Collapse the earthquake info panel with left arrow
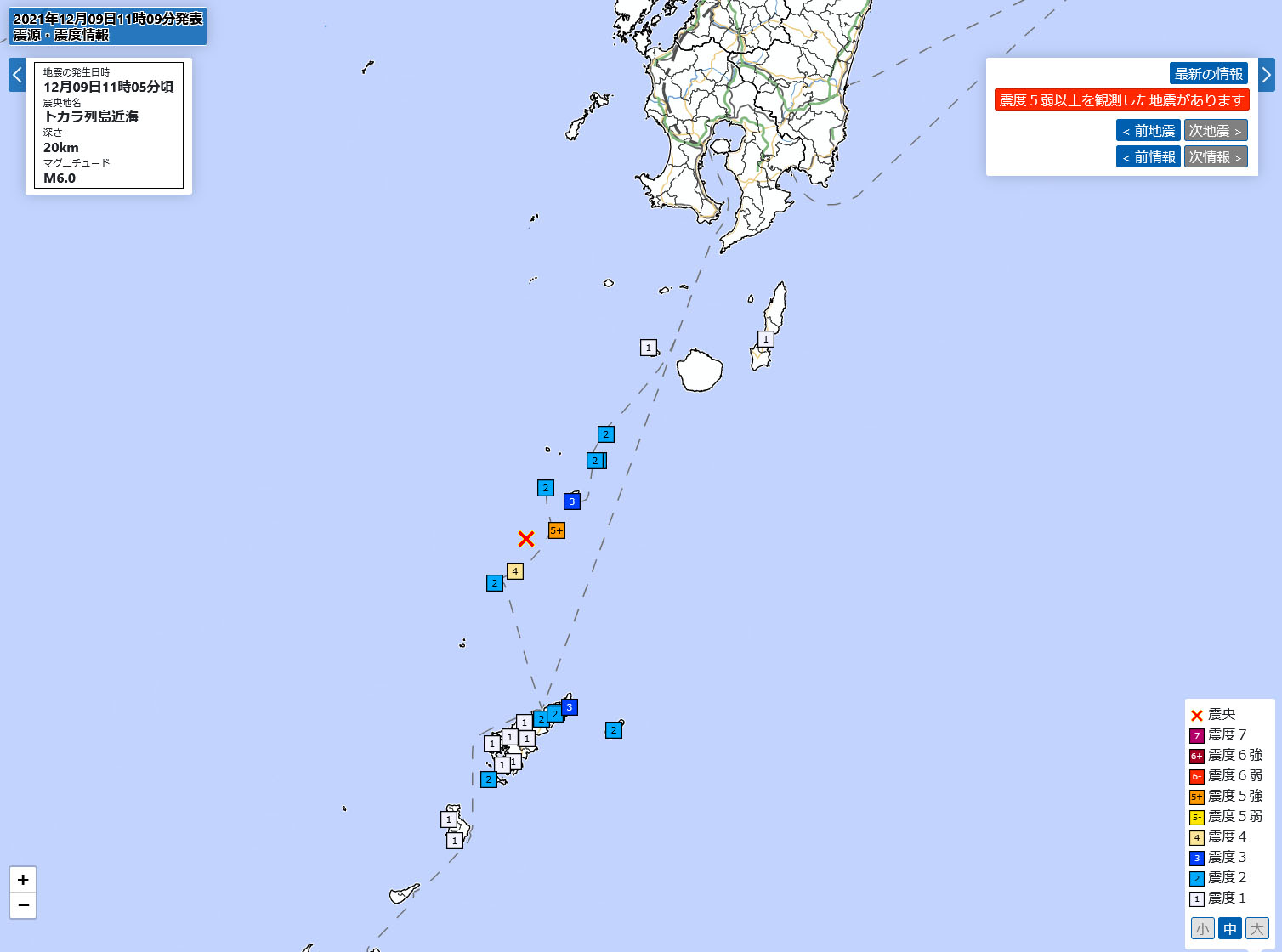Viewport: 1282px width, 952px height. pyautogui.click(x=17, y=75)
